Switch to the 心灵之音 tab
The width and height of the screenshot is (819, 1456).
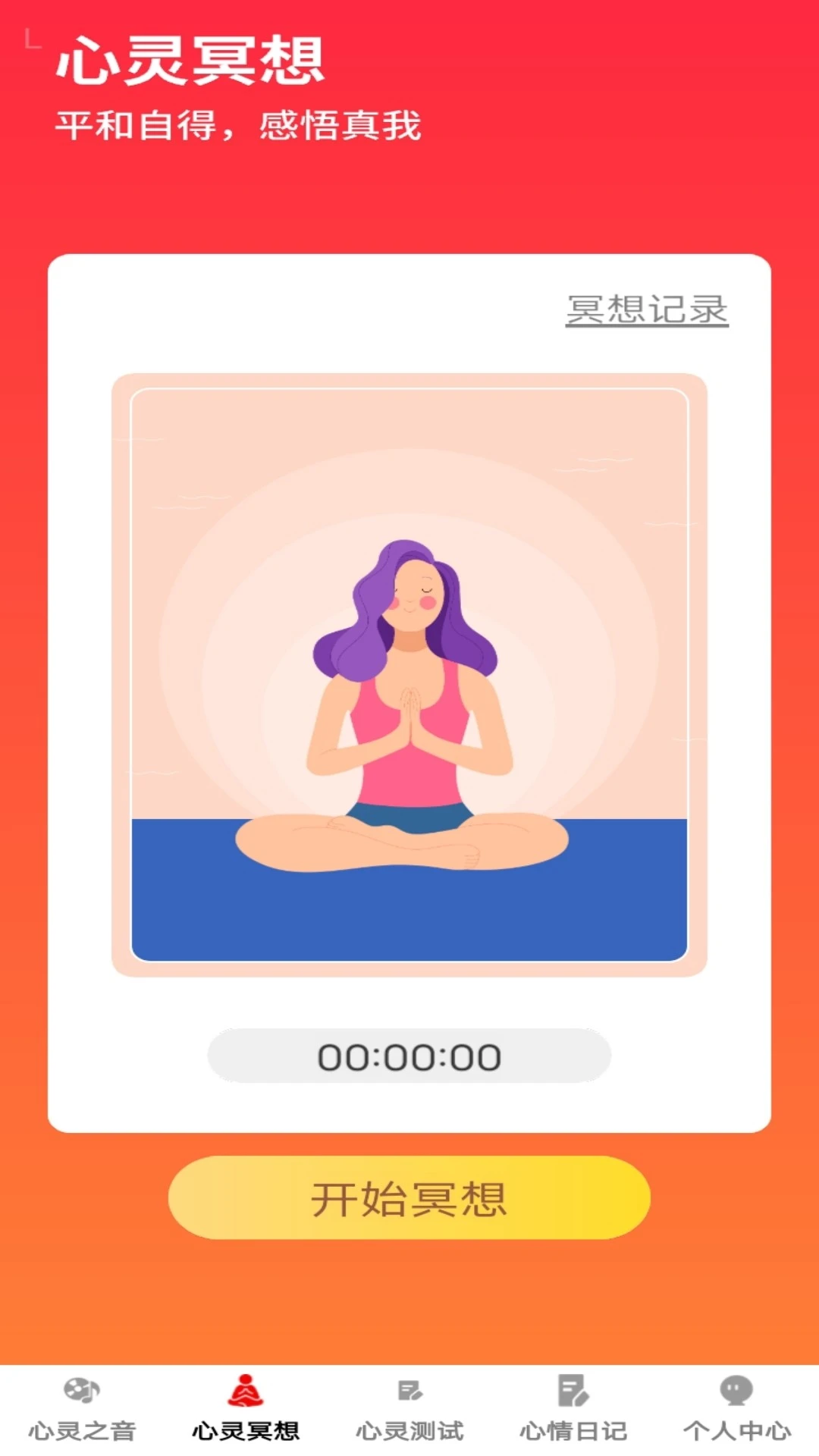(x=82, y=1409)
